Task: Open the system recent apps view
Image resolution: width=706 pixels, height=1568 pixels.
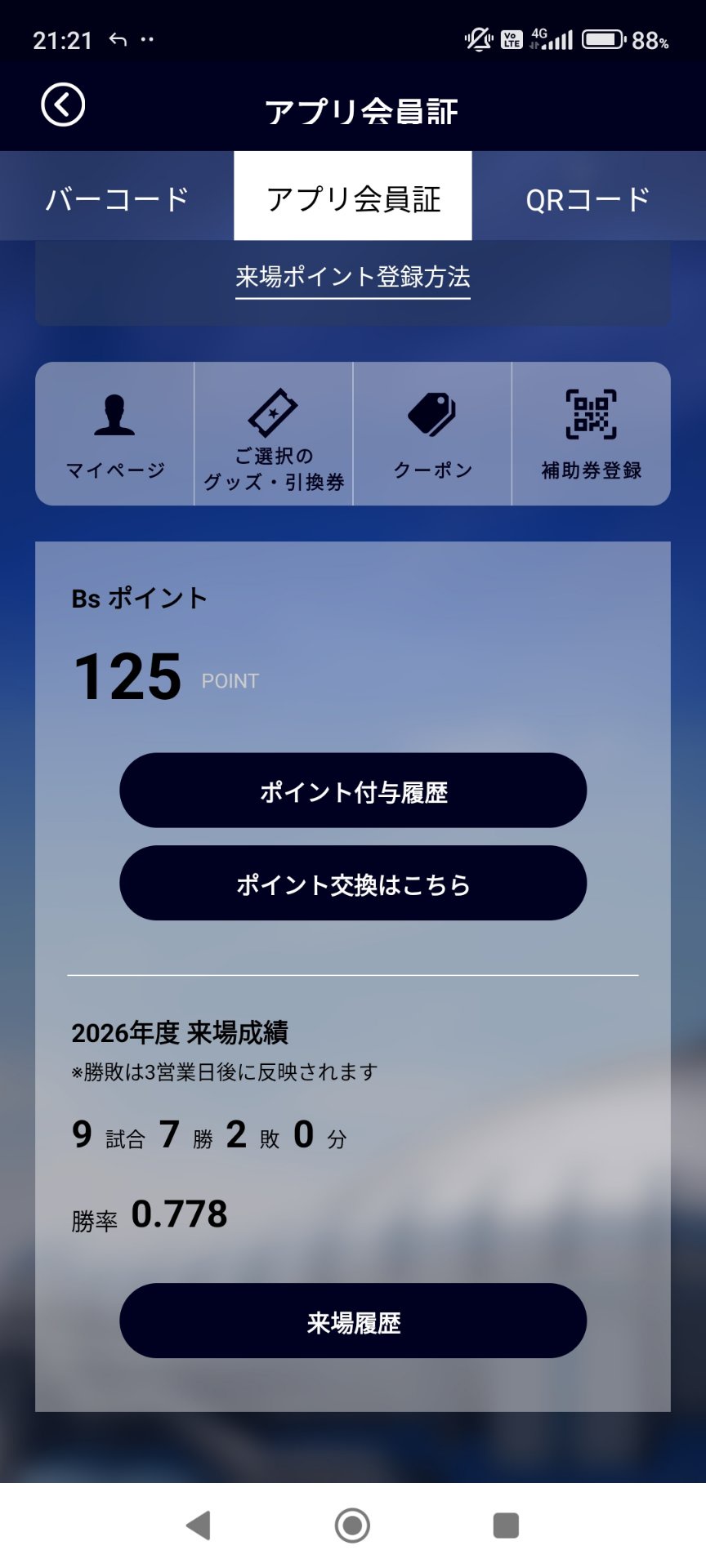Action: [506, 1525]
